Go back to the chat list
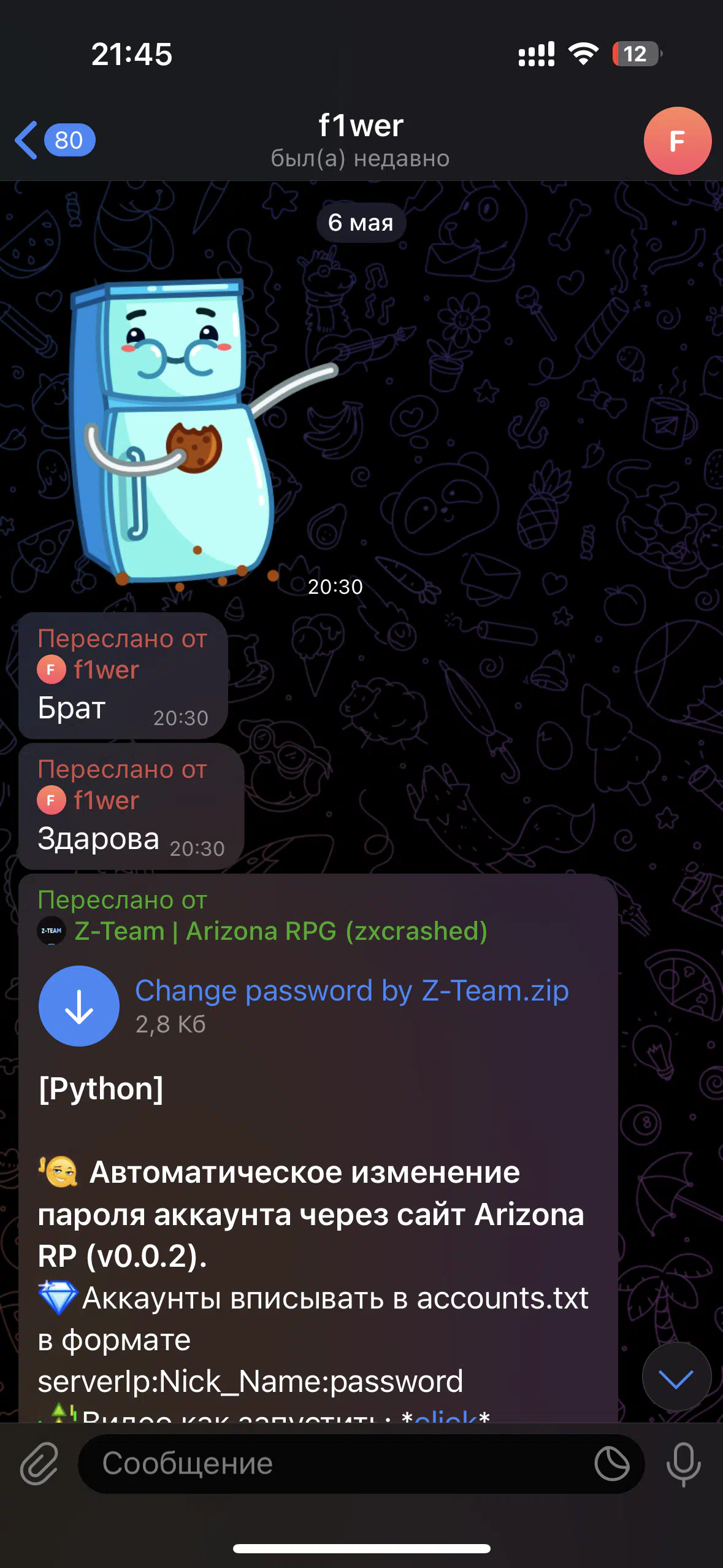The width and height of the screenshot is (723, 1568). pos(54,140)
